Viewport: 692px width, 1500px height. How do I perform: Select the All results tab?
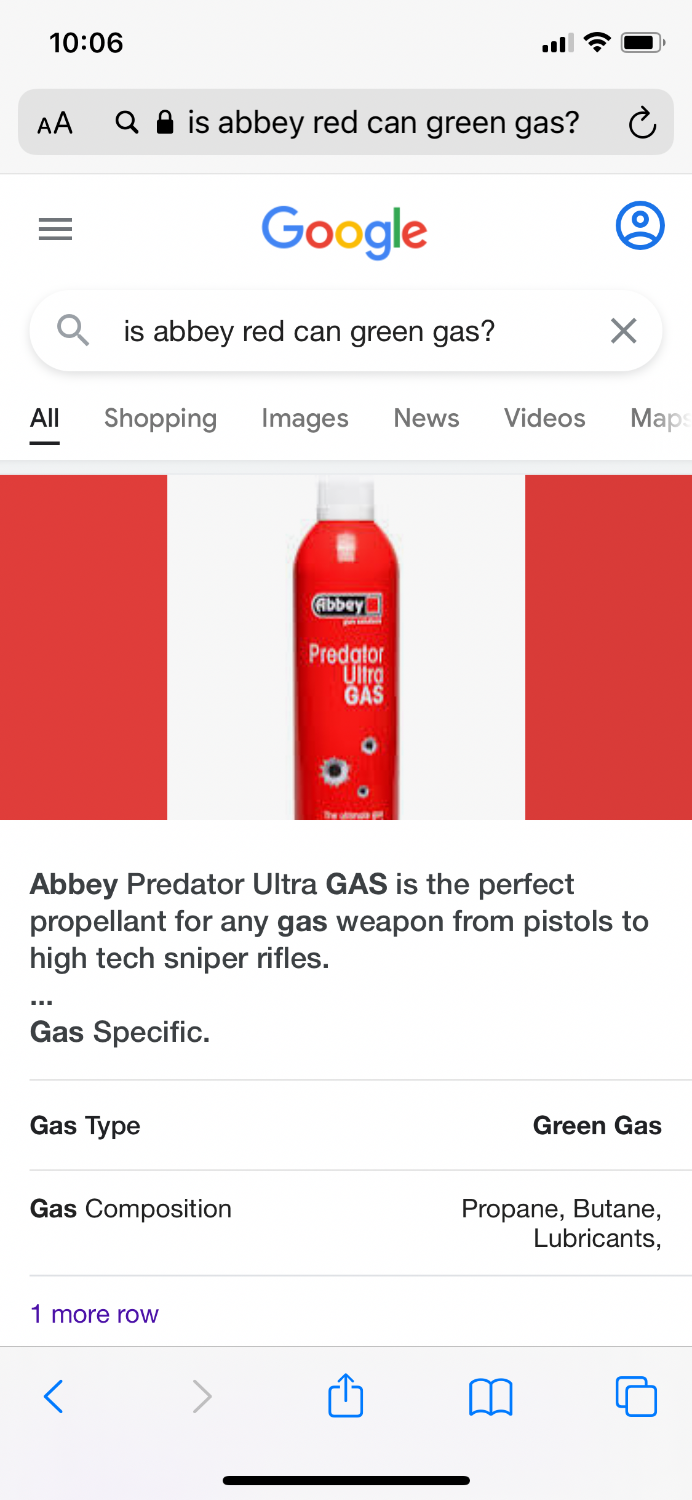coord(45,418)
